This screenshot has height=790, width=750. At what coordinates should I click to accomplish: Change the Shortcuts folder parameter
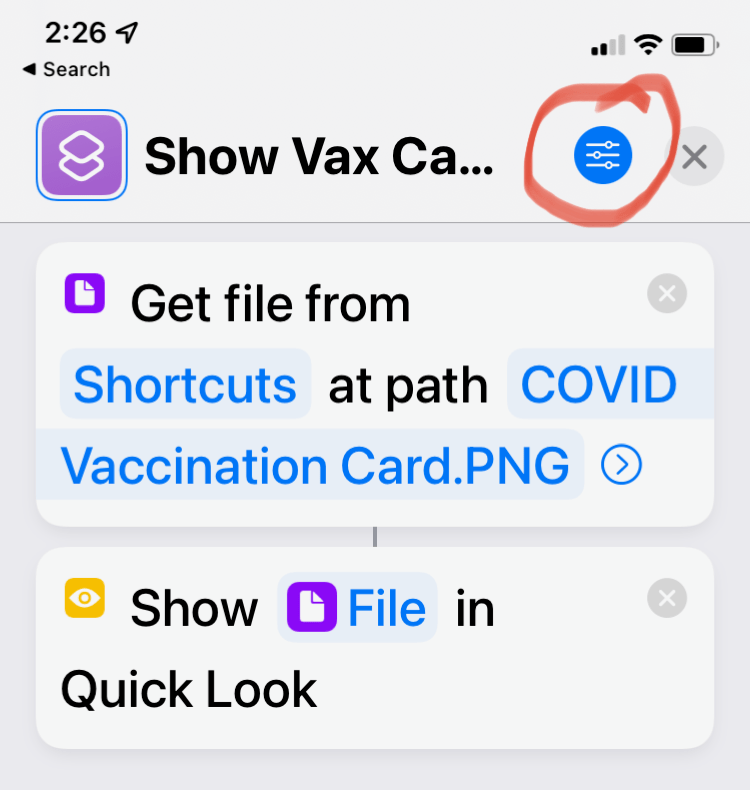click(x=185, y=385)
